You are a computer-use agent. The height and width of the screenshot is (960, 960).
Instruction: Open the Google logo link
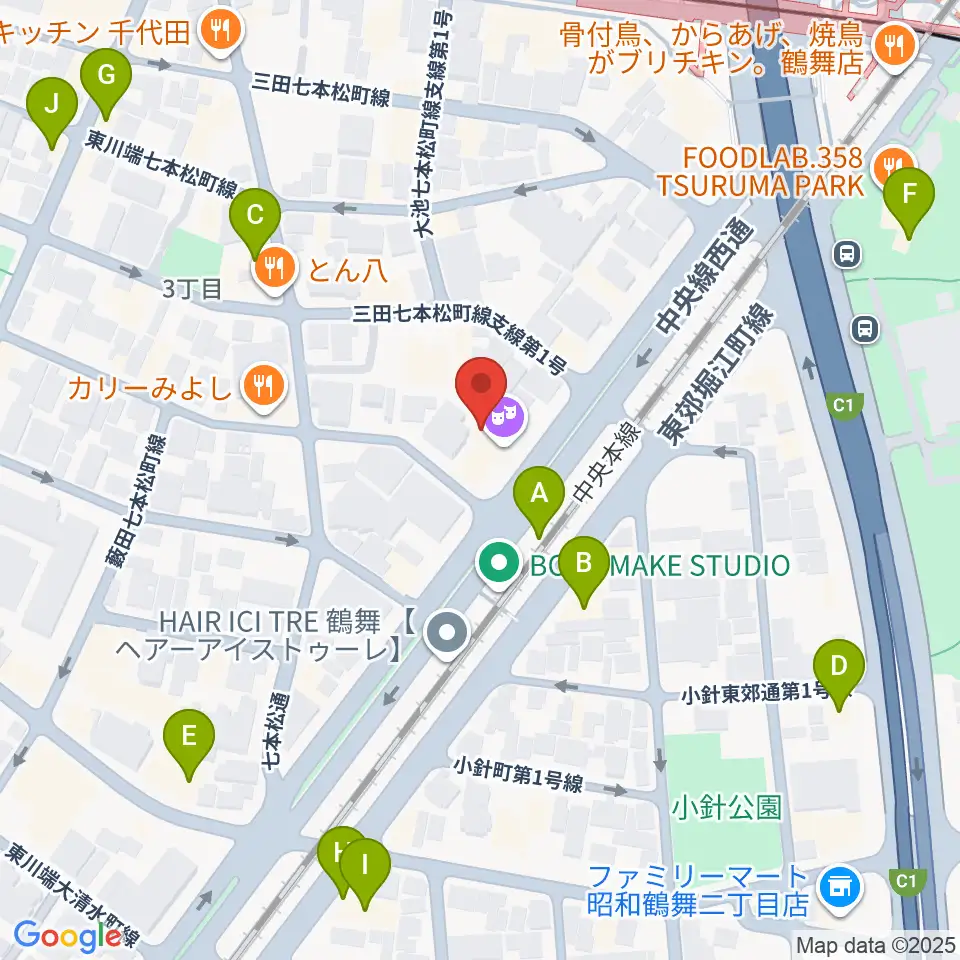(x=67, y=936)
